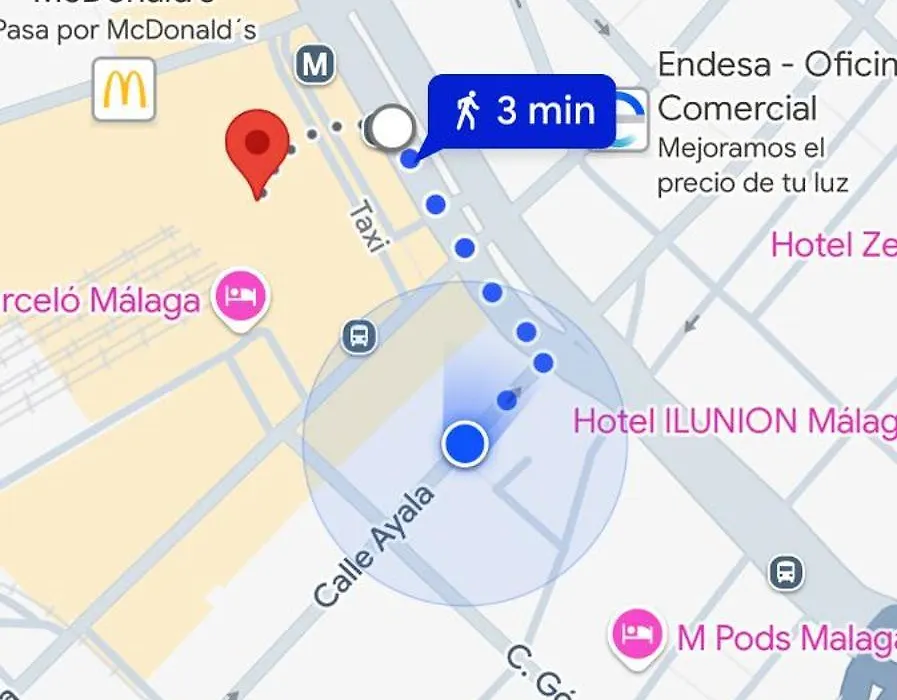Tap the bus stop icon near Taxi
This screenshot has width=897, height=700.
point(359,336)
